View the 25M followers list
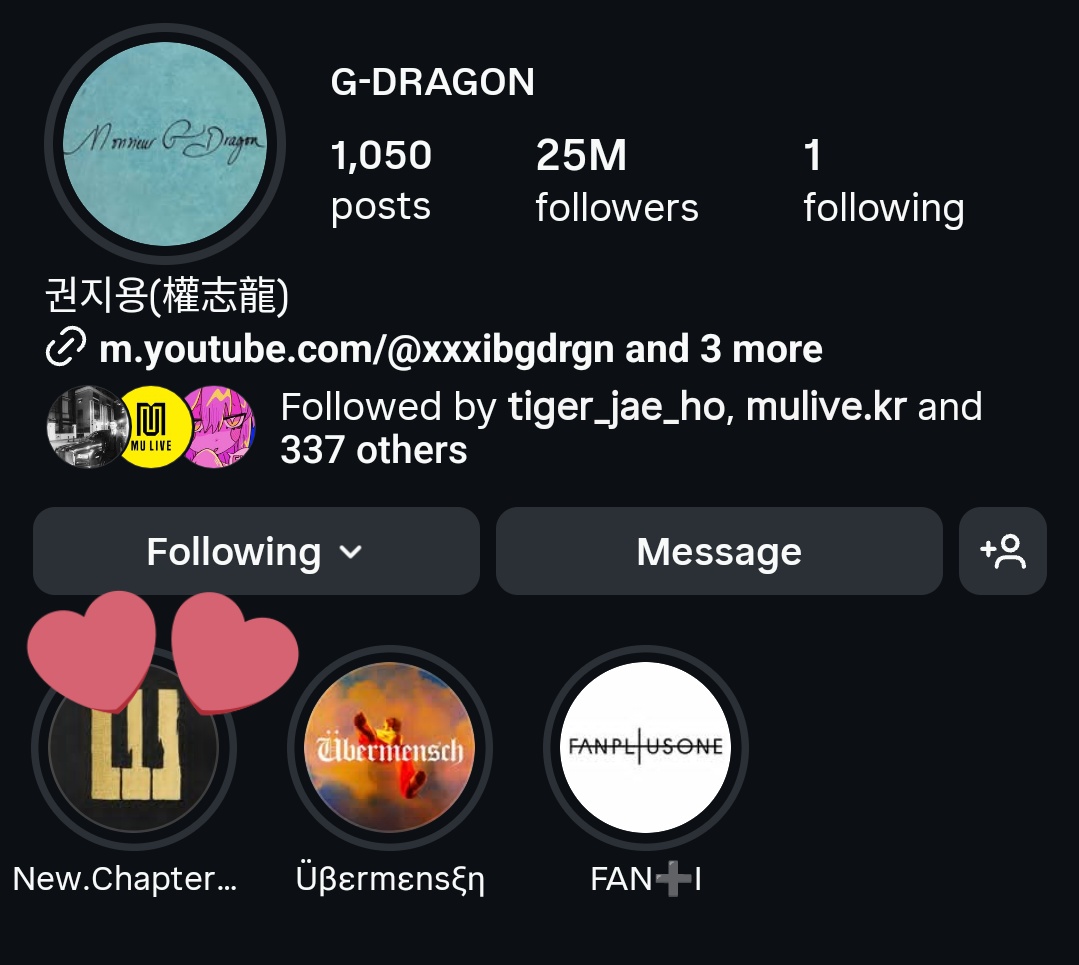 click(x=616, y=181)
